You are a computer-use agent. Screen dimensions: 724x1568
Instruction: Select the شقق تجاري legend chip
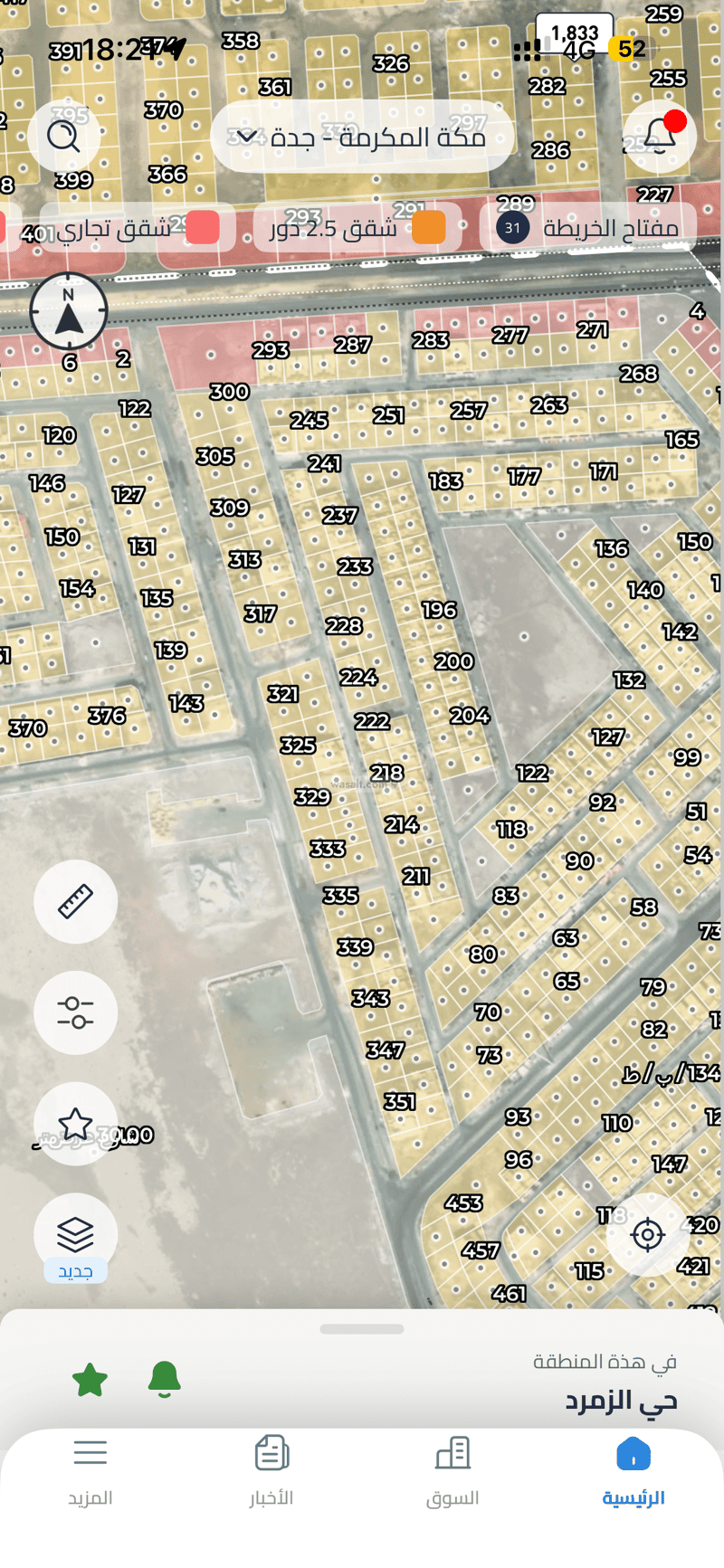tap(123, 227)
